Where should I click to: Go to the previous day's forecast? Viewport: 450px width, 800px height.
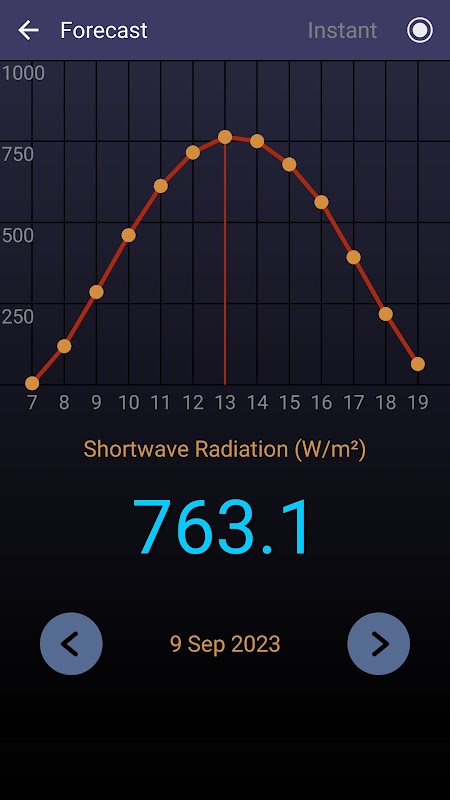tap(71, 643)
